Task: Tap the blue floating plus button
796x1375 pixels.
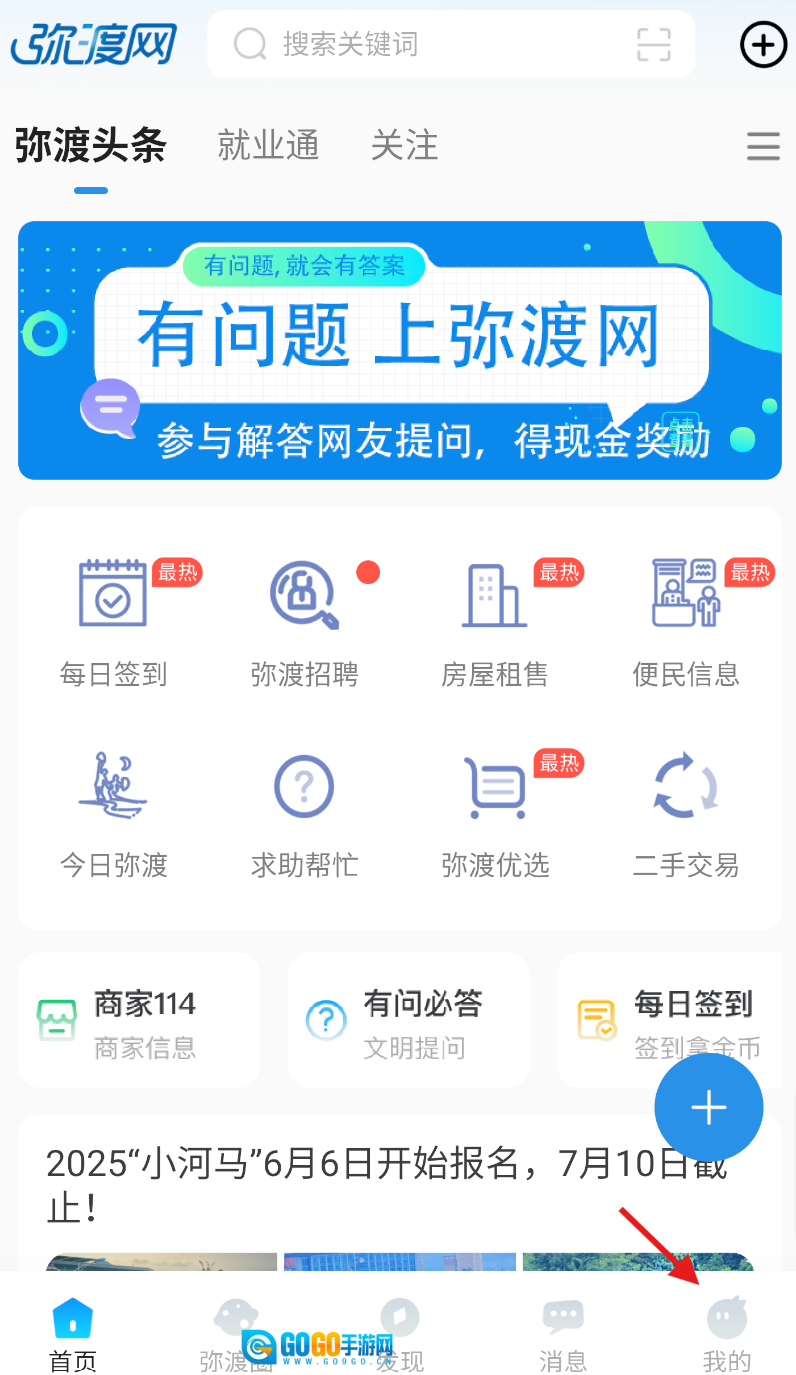Action: [x=708, y=1107]
